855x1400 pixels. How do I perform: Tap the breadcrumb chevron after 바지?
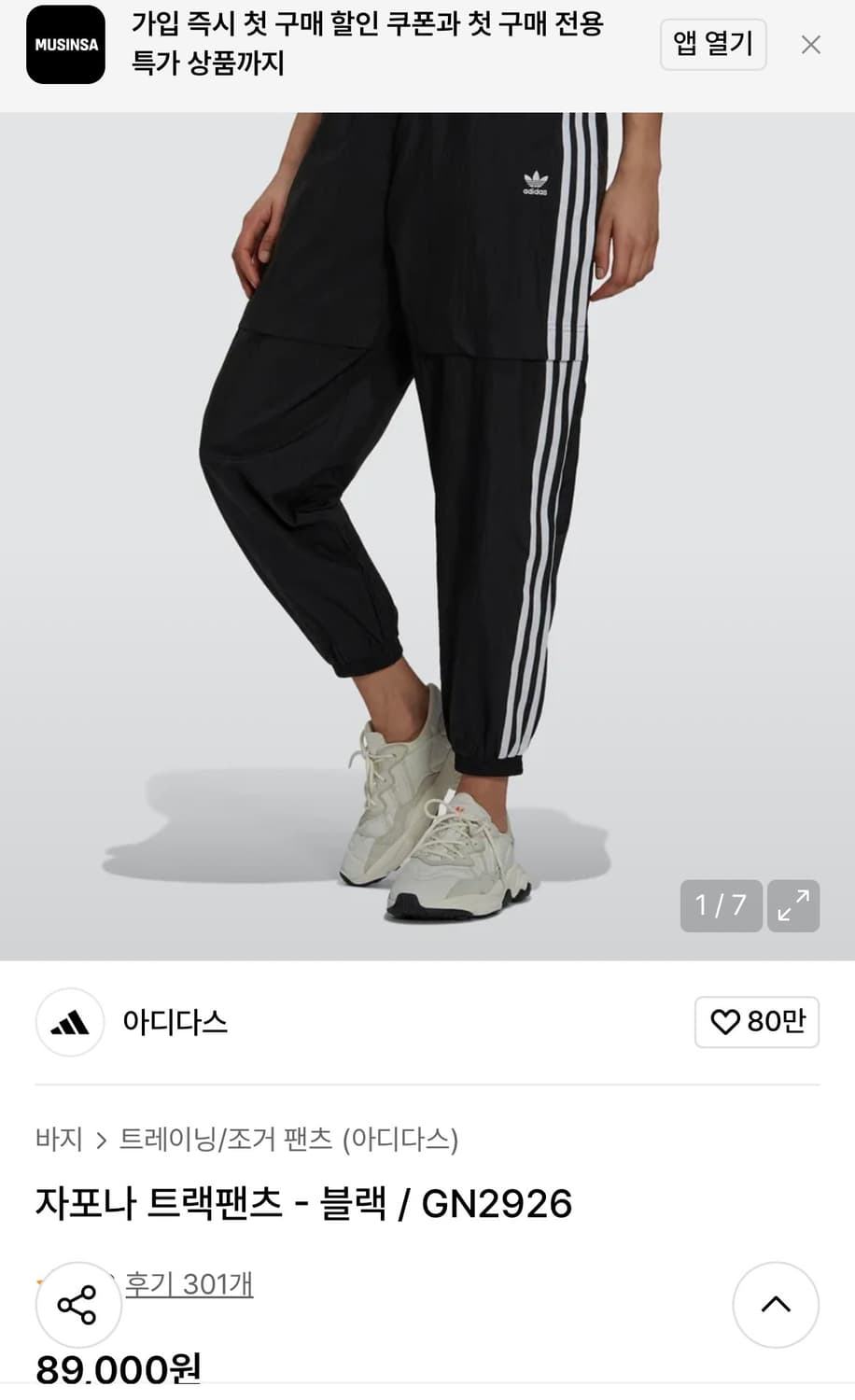tap(101, 1141)
